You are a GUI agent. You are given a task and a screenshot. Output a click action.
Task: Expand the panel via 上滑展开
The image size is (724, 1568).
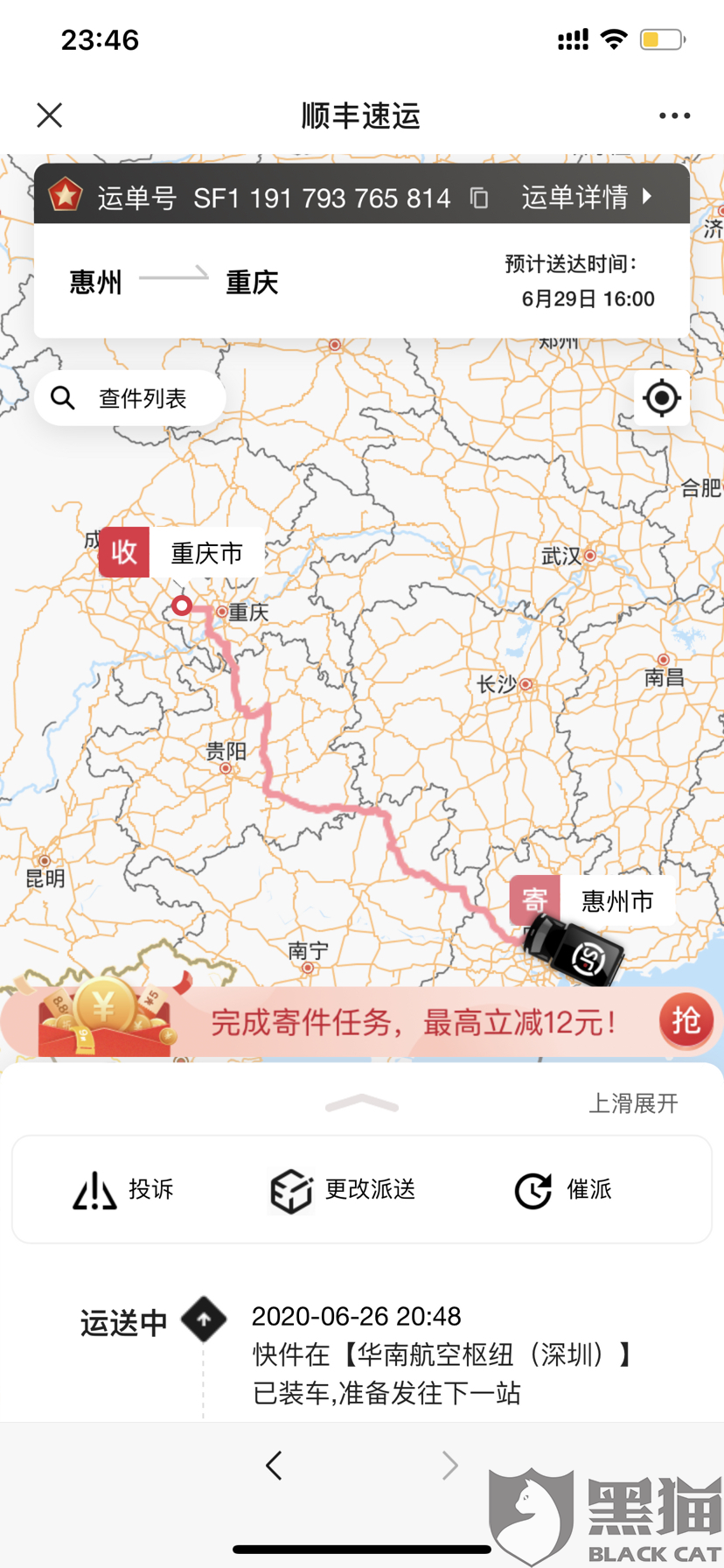point(632,1103)
